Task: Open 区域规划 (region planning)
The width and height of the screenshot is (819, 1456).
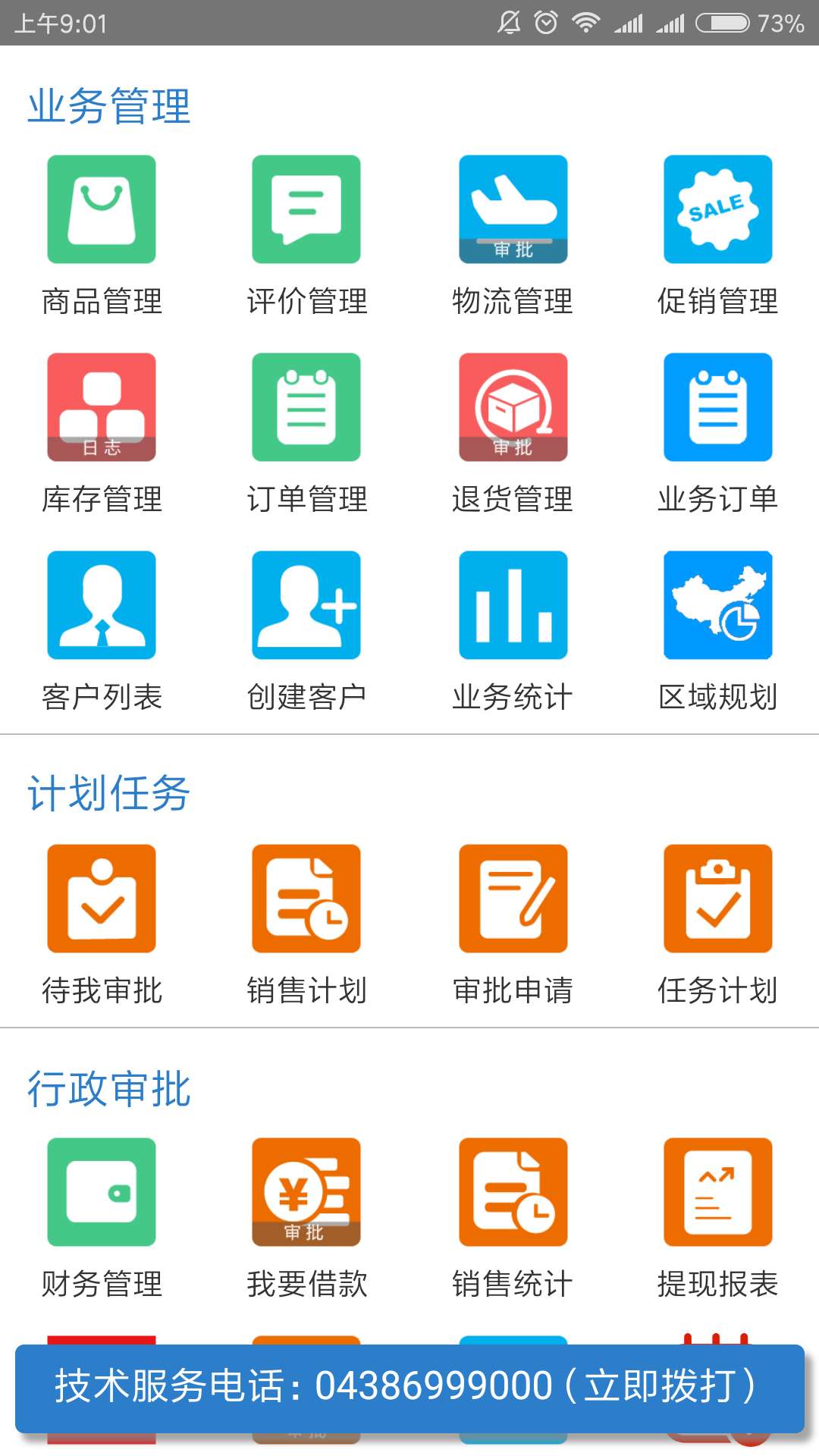Action: click(717, 606)
